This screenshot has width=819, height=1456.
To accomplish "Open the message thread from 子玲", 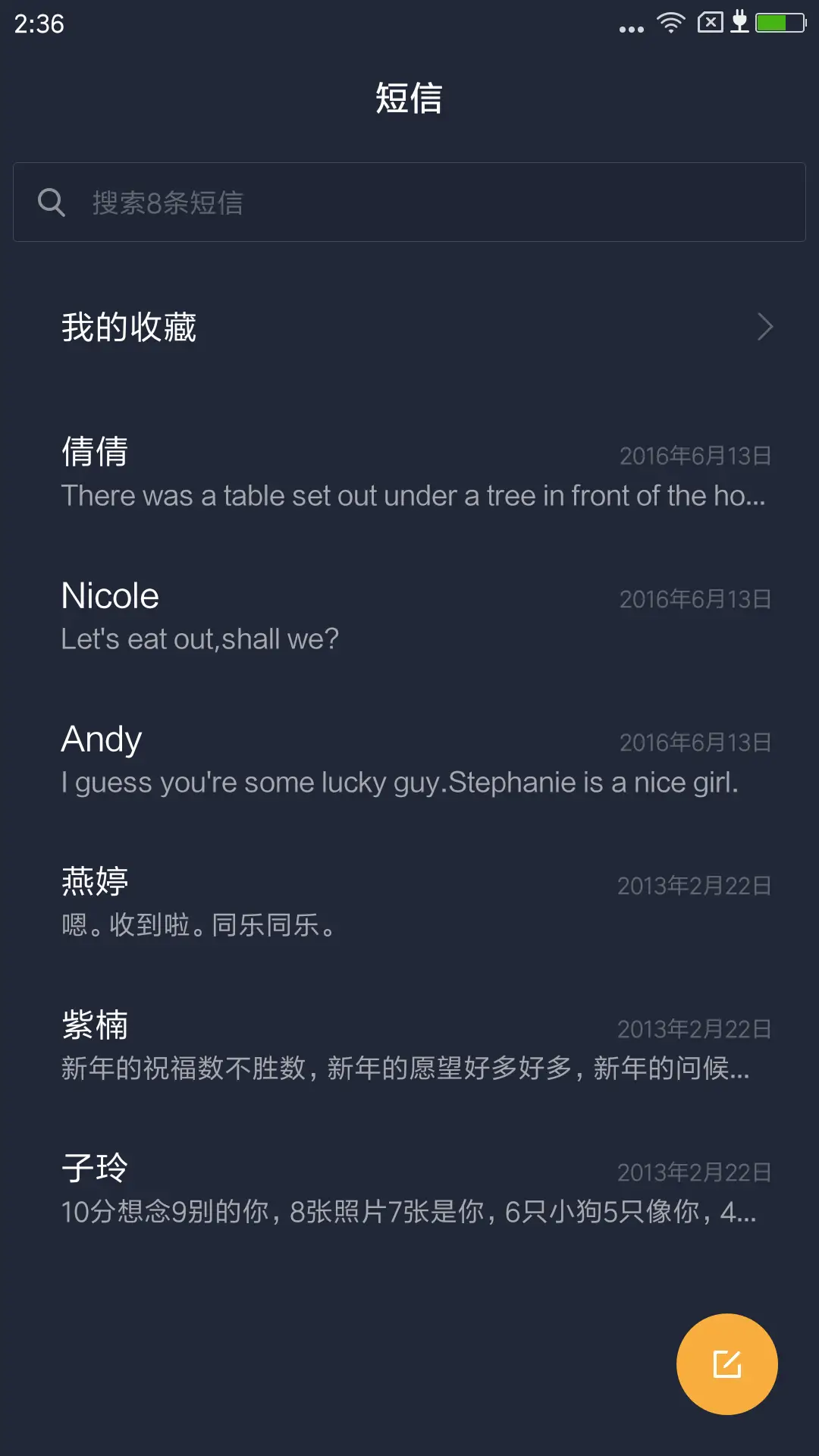I will [x=409, y=1189].
